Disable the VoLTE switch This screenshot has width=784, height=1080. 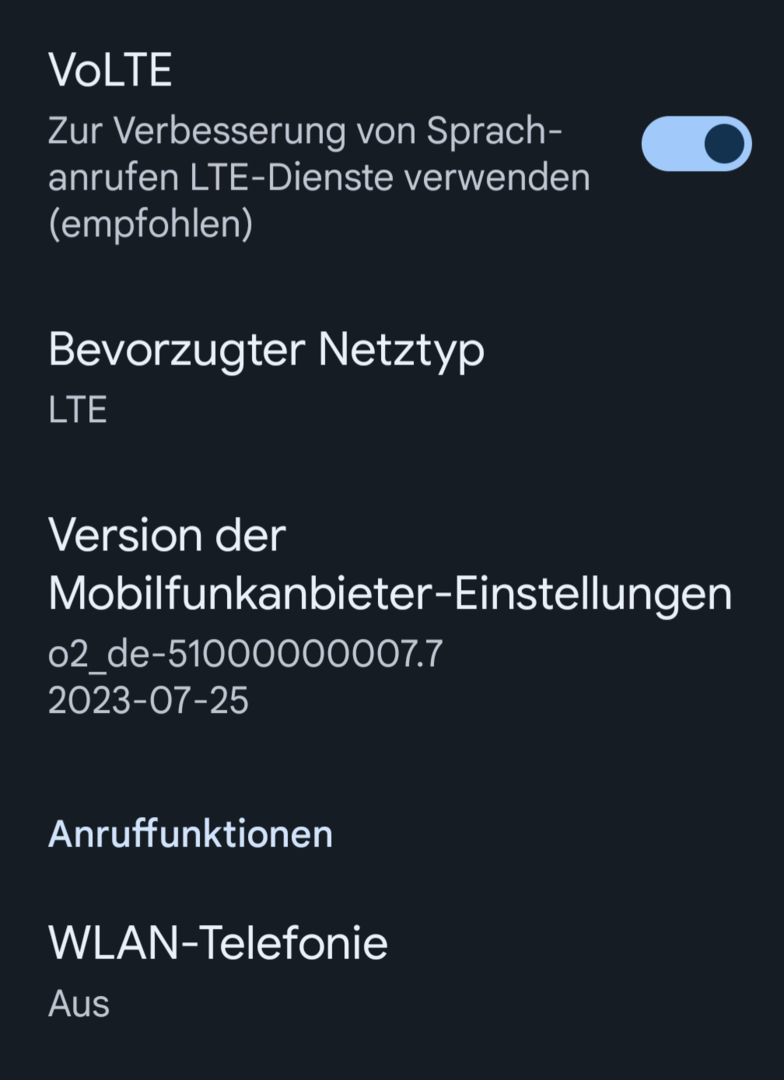point(696,144)
